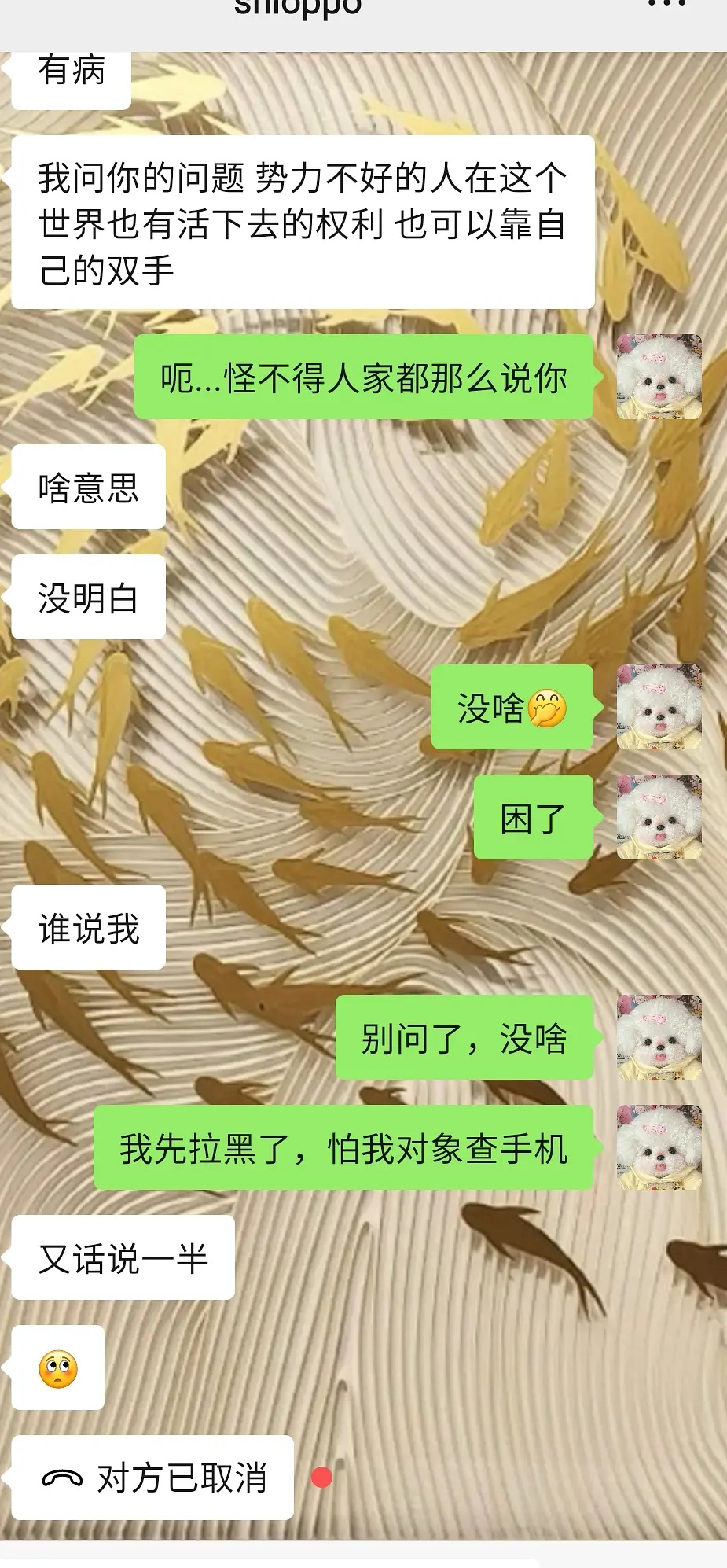727x1568 pixels.
Task: Tap the 谁说我 message bubble
Action: point(89,928)
